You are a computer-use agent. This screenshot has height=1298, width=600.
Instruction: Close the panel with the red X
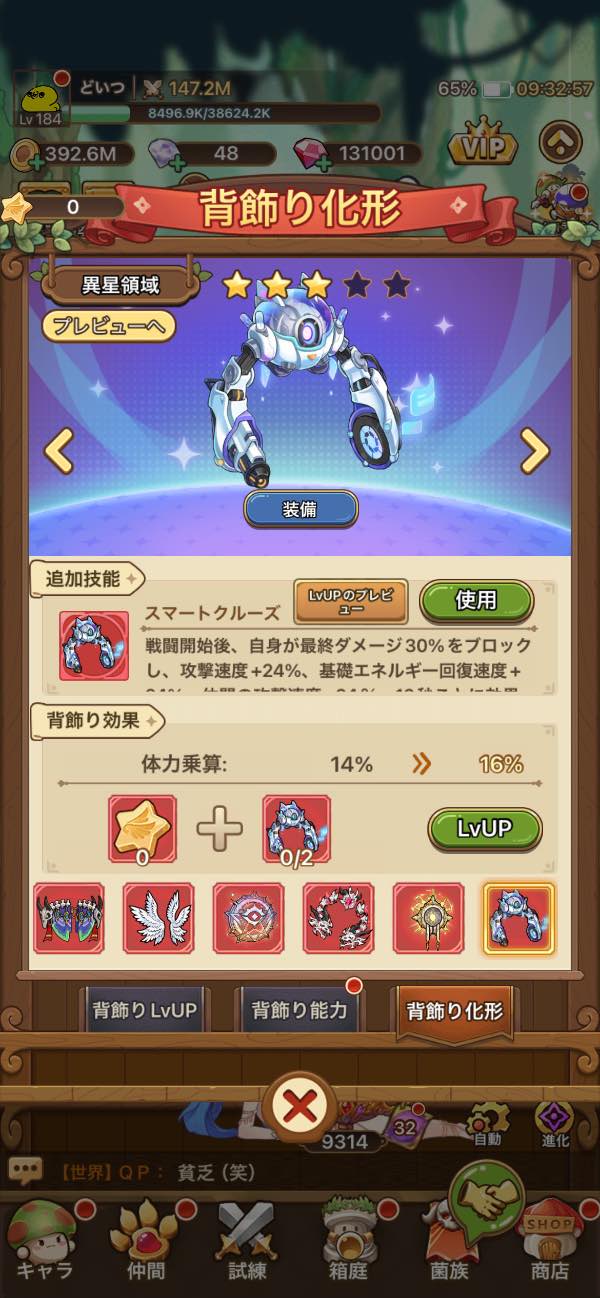(x=301, y=1107)
